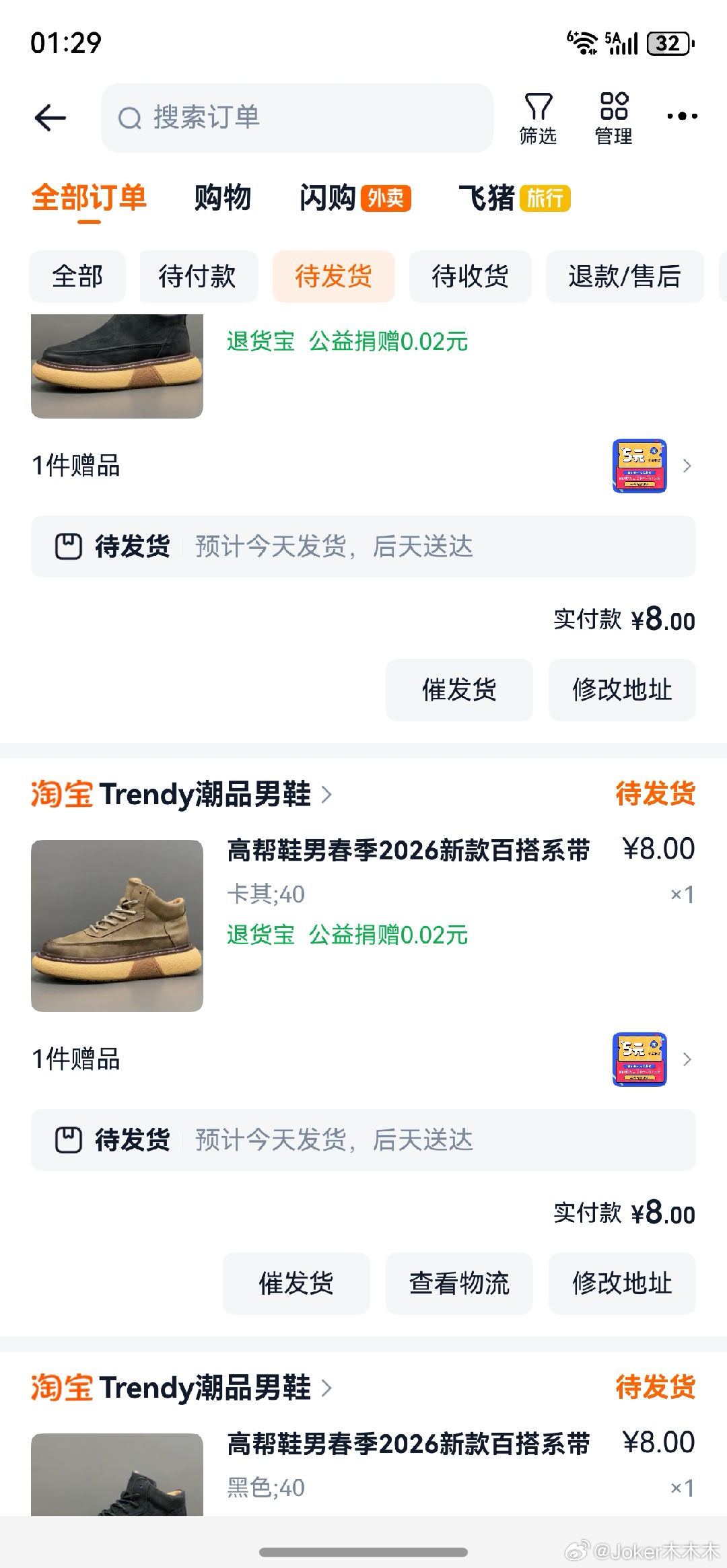Screen dimensions: 727x1568
Task: Switch to the 飞猪 旅行 tab
Action: pos(514,198)
